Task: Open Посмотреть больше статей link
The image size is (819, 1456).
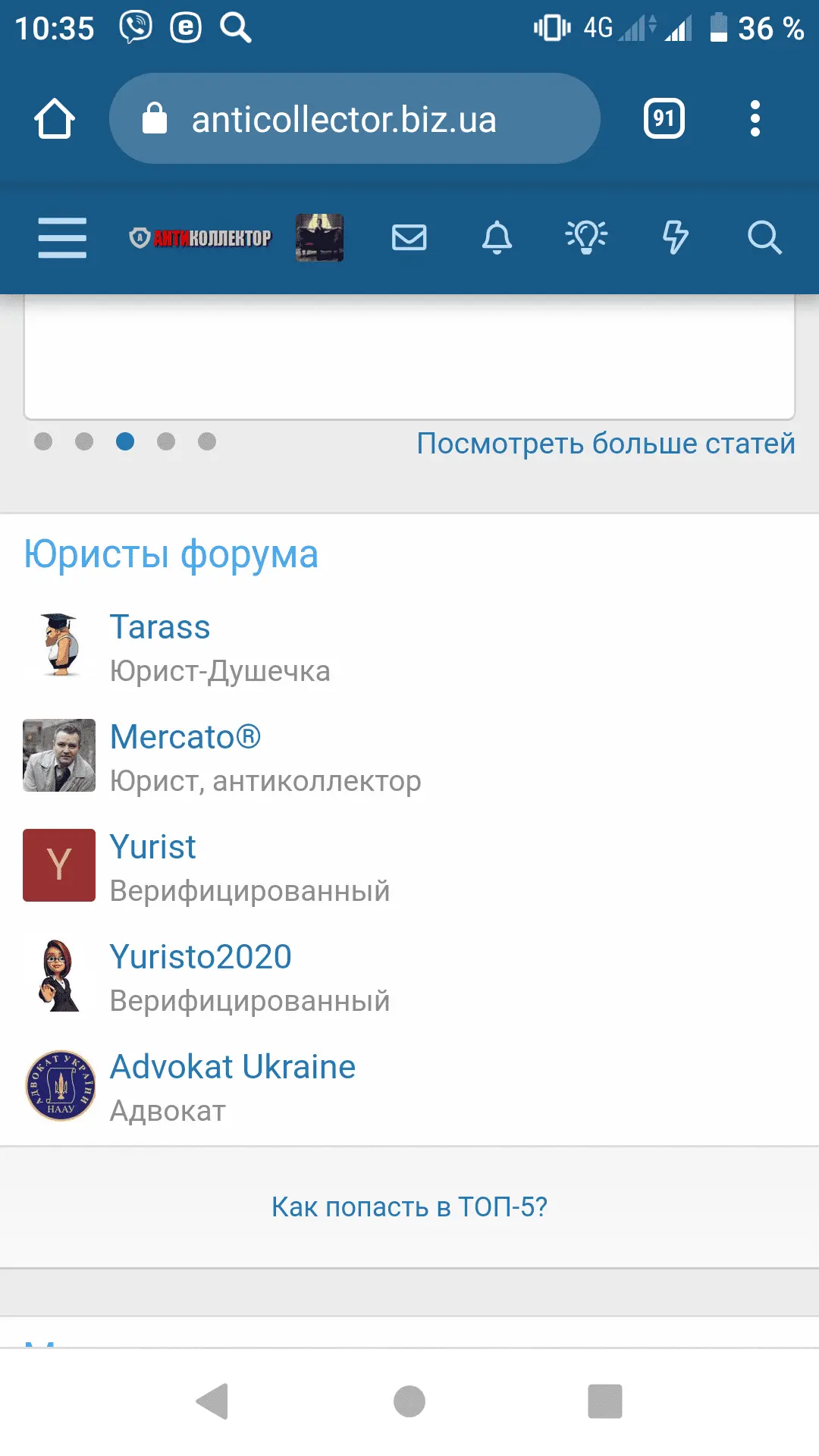Action: 605,444
